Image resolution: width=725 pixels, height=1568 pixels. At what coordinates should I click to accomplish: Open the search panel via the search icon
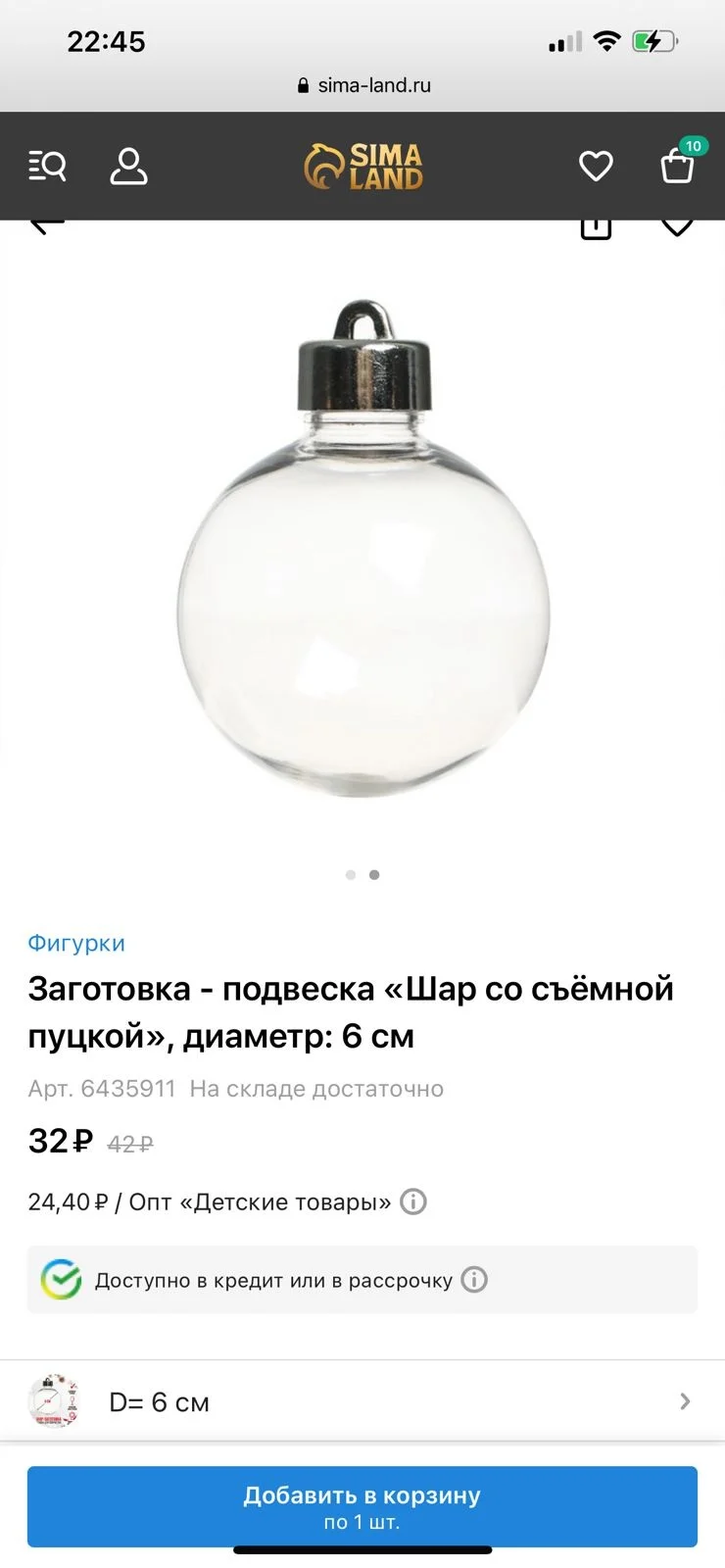click(48, 166)
